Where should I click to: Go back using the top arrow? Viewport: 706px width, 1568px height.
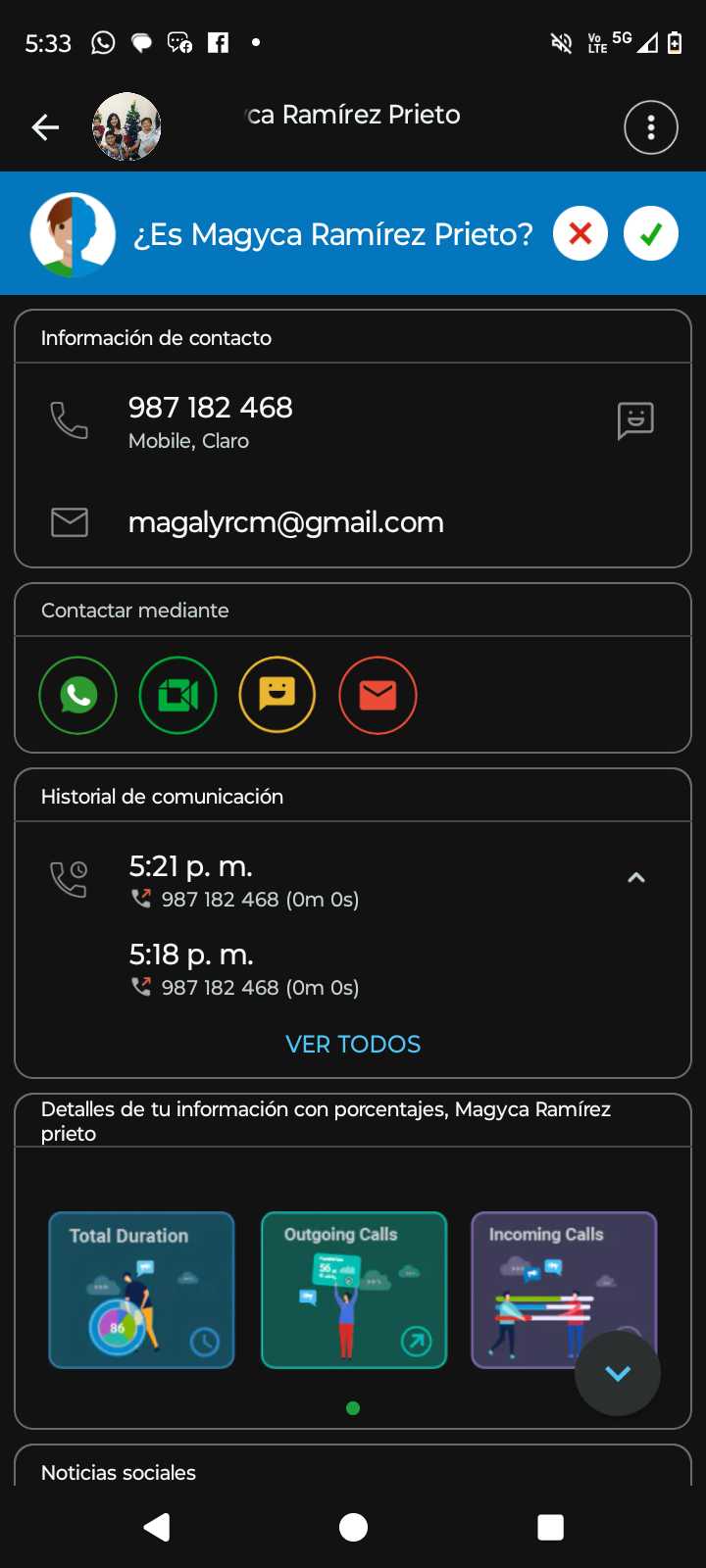(45, 127)
